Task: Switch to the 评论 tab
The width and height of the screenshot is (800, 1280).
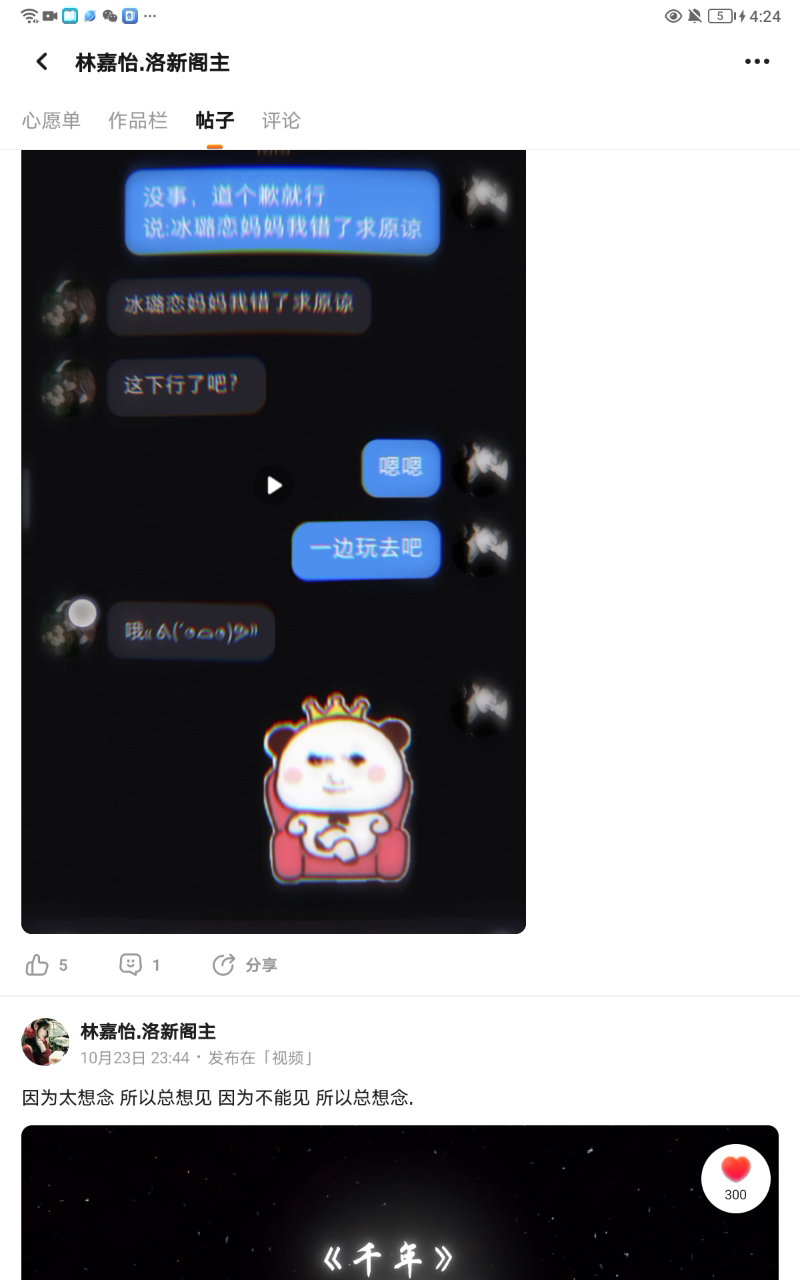Action: tap(281, 121)
